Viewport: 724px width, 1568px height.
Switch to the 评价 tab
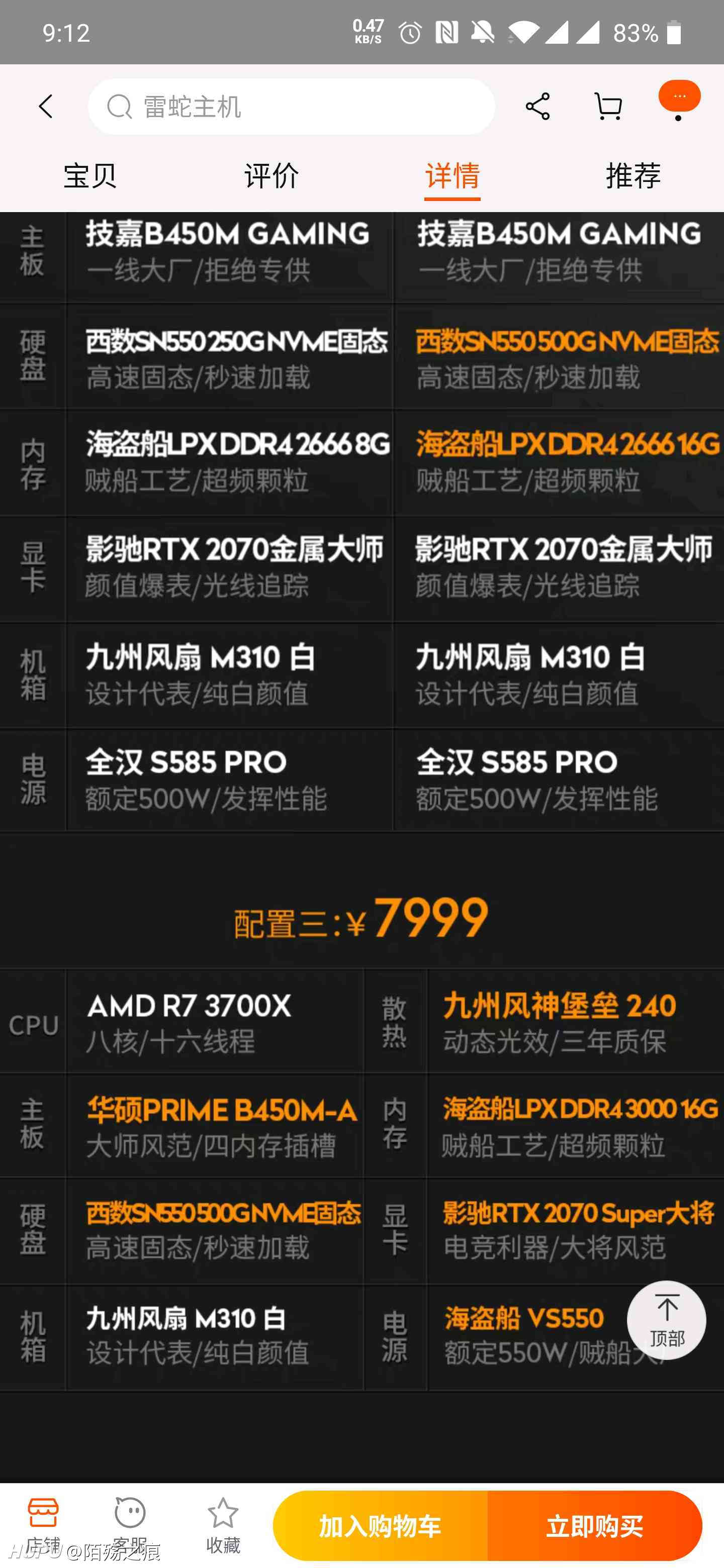271,176
